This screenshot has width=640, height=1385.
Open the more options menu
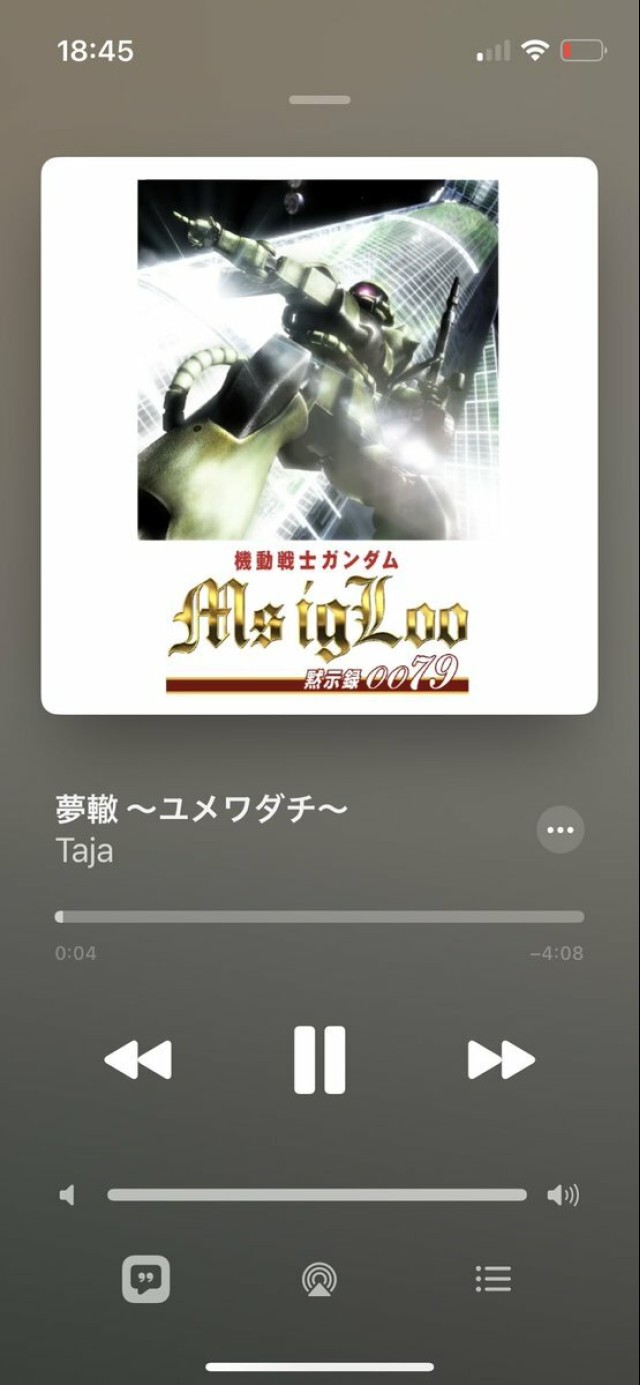pyautogui.click(x=560, y=830)
